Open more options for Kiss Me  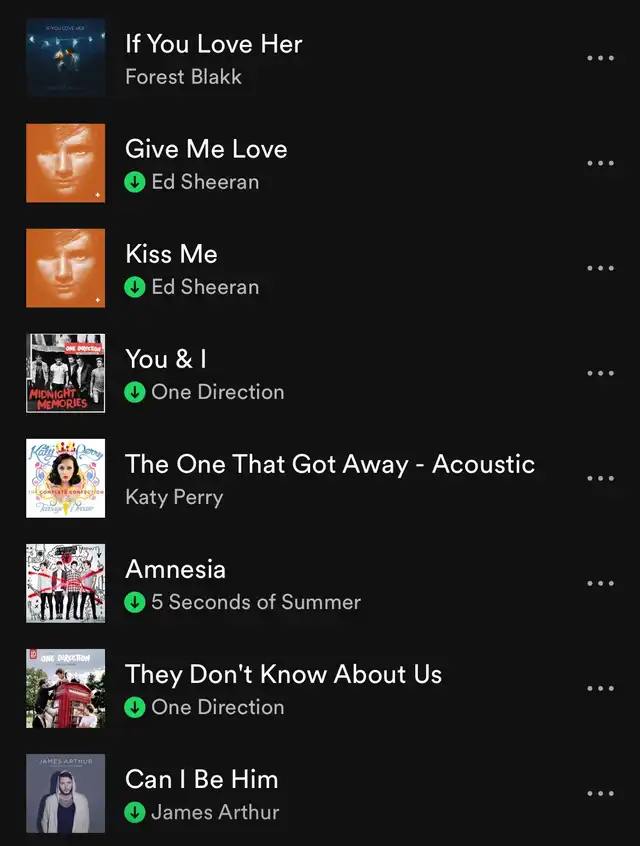[x=600, y=269]
